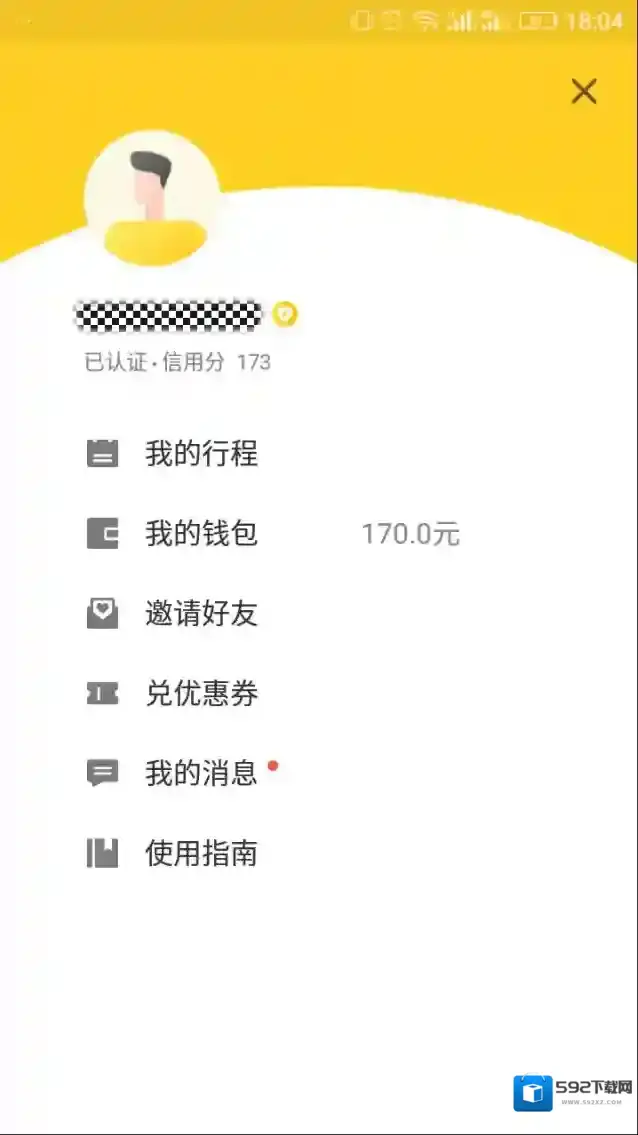Open 我的钱包 showing 170.0元

tap(201, 533)
